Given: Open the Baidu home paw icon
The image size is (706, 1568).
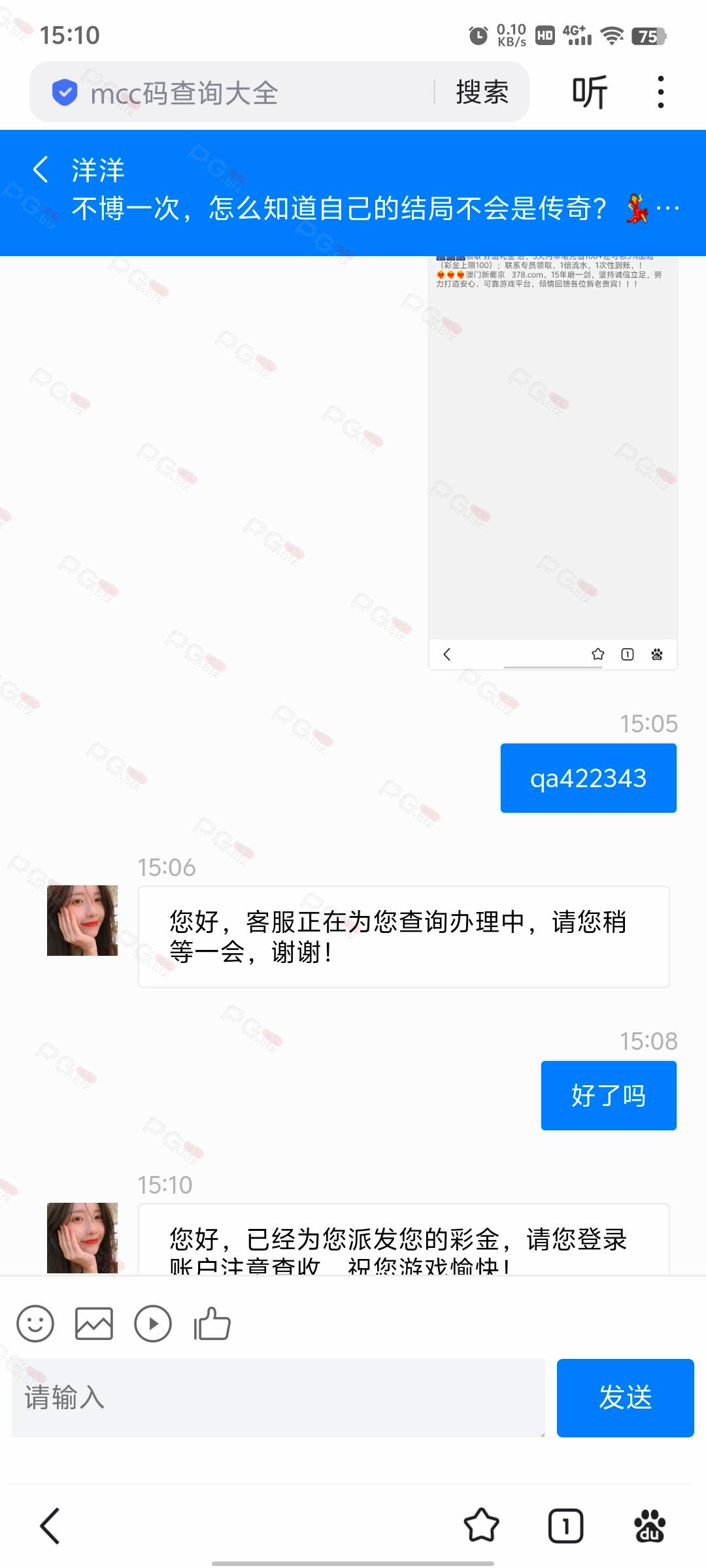Looking at the screenshot, I should [x=650, y=1526].
